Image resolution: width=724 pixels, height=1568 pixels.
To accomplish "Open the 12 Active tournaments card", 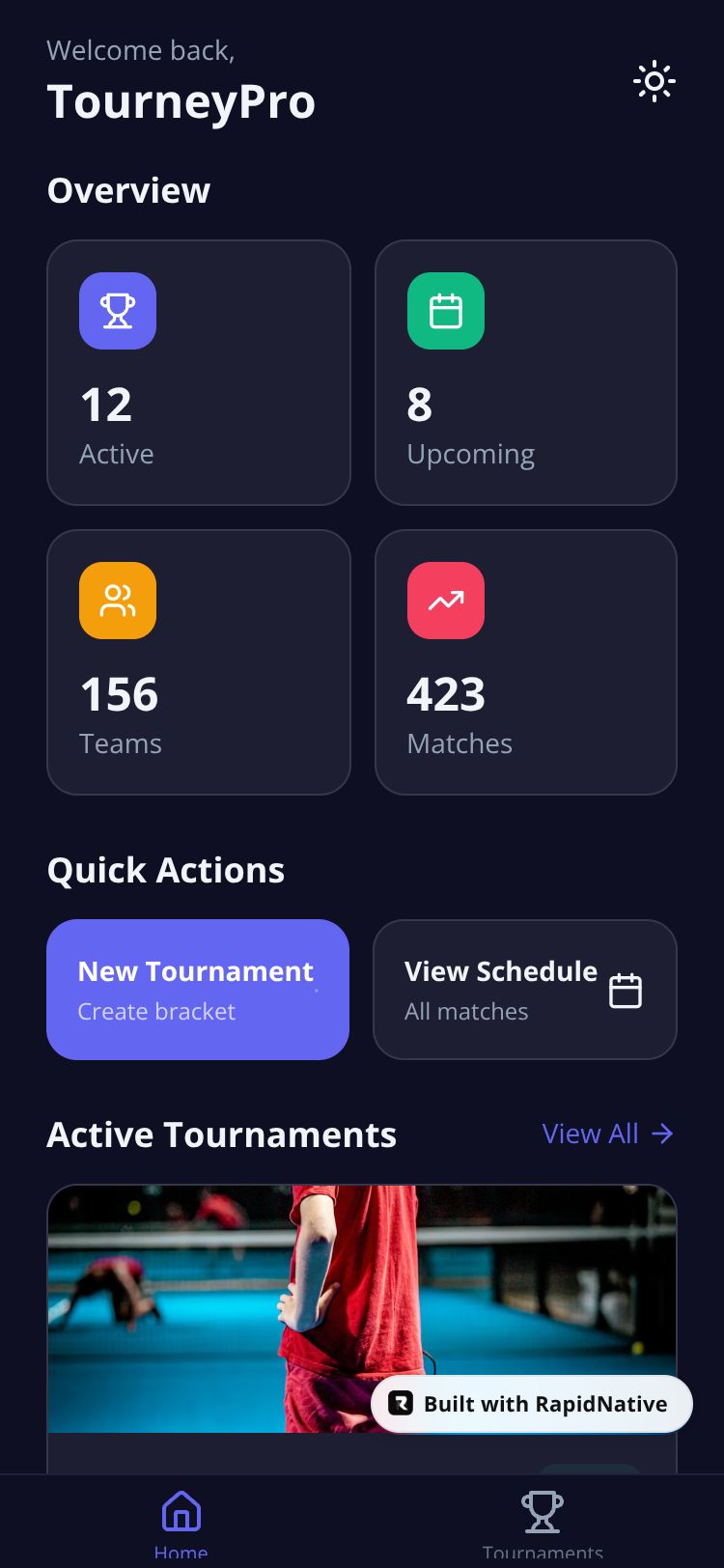I will pos(198,373).
